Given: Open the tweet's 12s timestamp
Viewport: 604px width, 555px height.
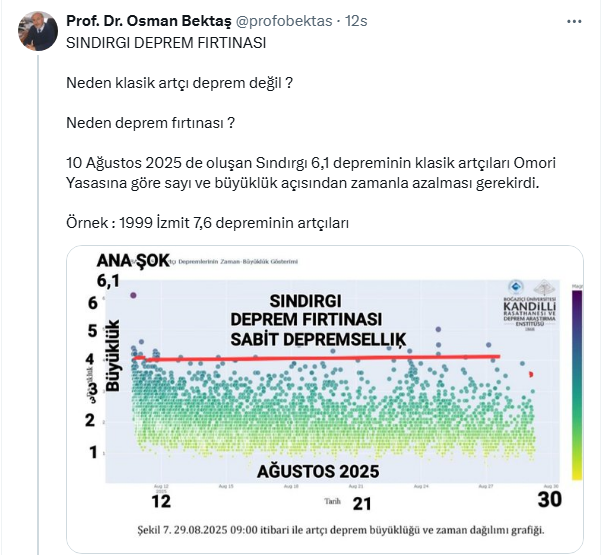Looking at the screenshot, I should (357, 21).
